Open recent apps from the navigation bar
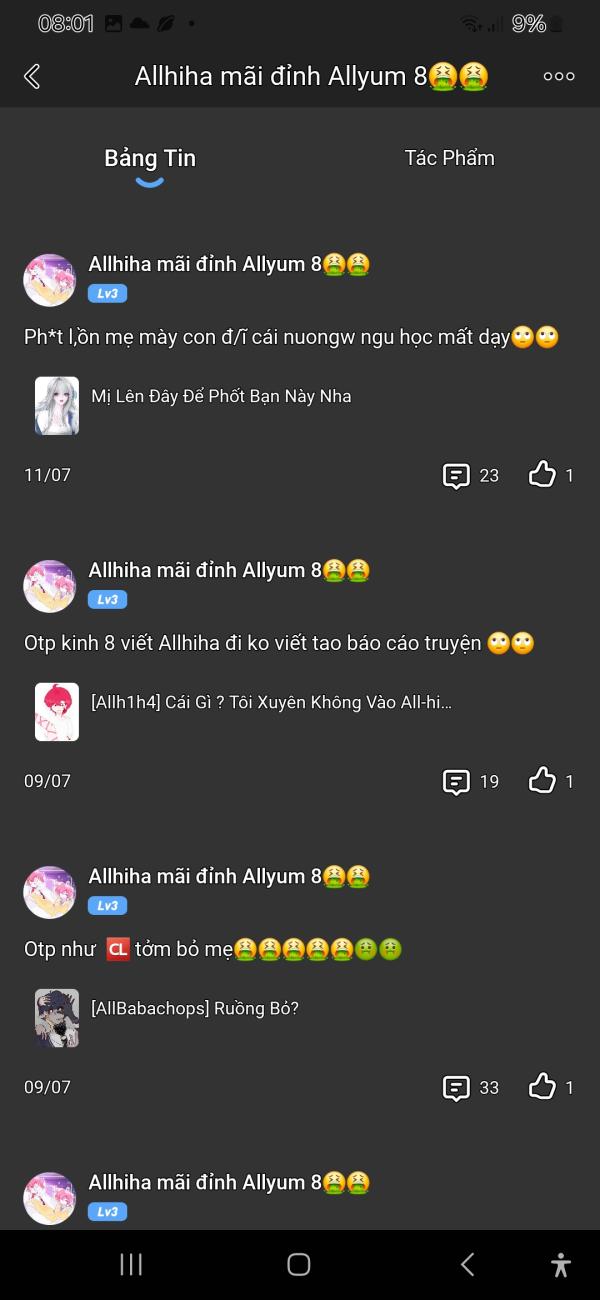600x1300 pixels. [x=131, y=1264]
